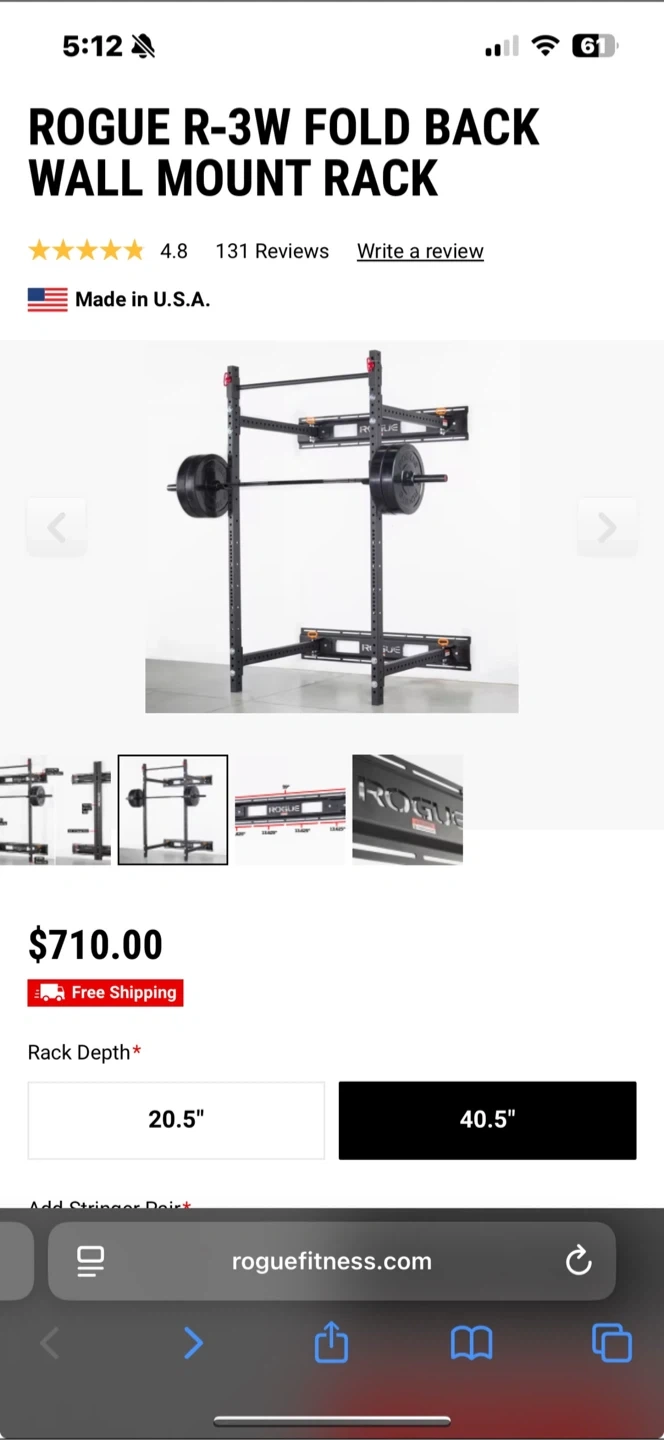This screenshot has height=1440, width=664.
Task: Show the next product image
Action: click(606, 527)
